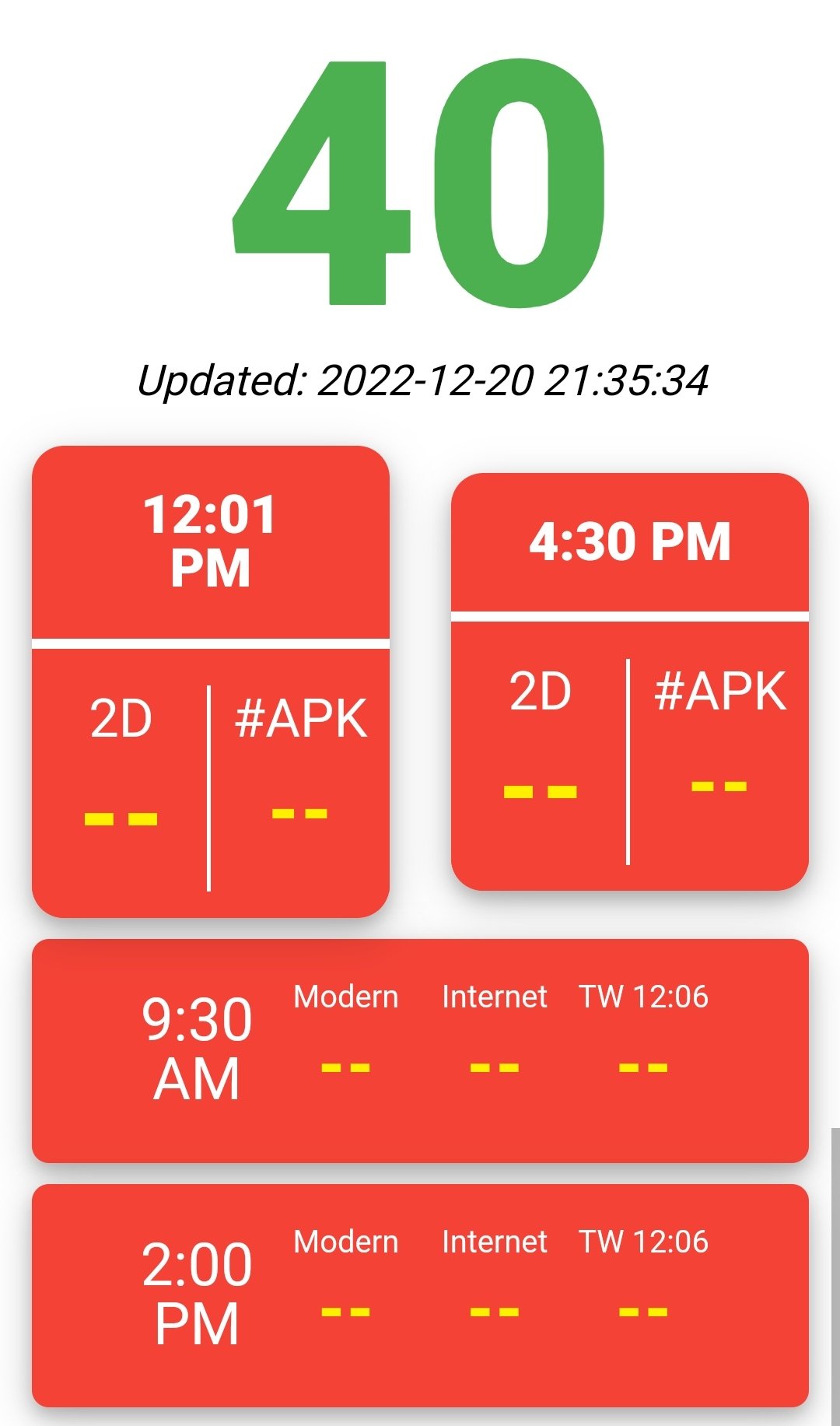840x1426 pixels.
Task: Open the 9:30 AM Modern/Internet card
Action: (420, 1051)
